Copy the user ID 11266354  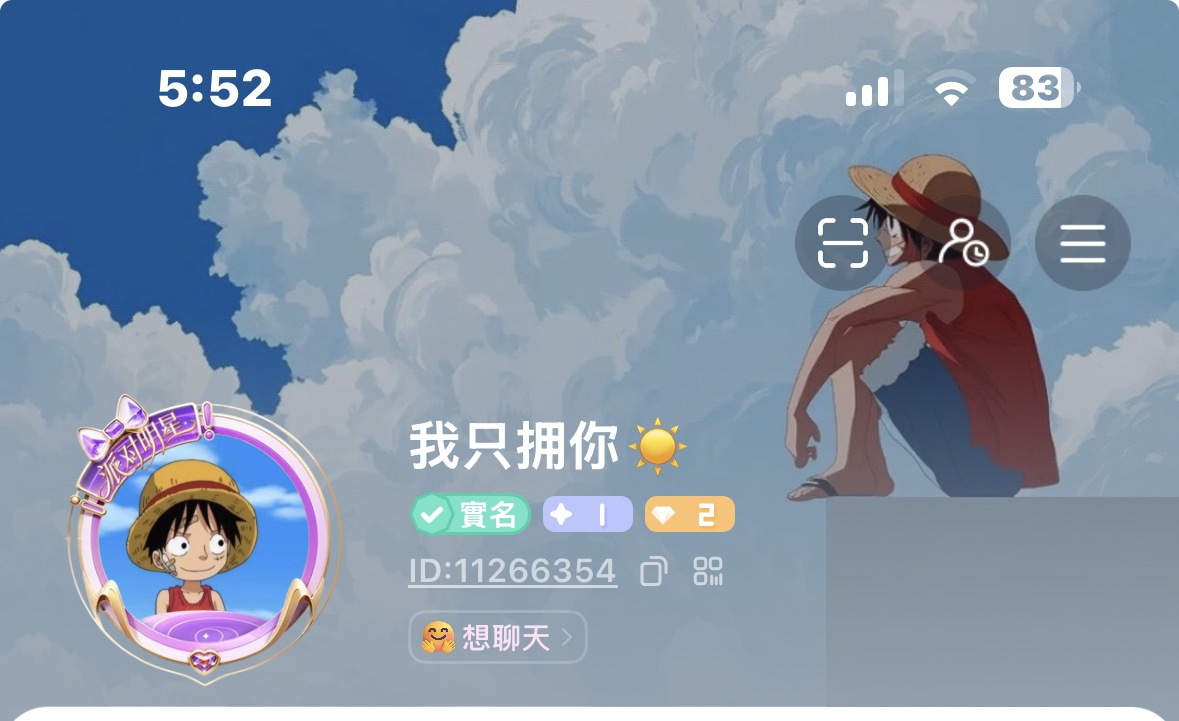pyautogui.click(x=653, y=572)
